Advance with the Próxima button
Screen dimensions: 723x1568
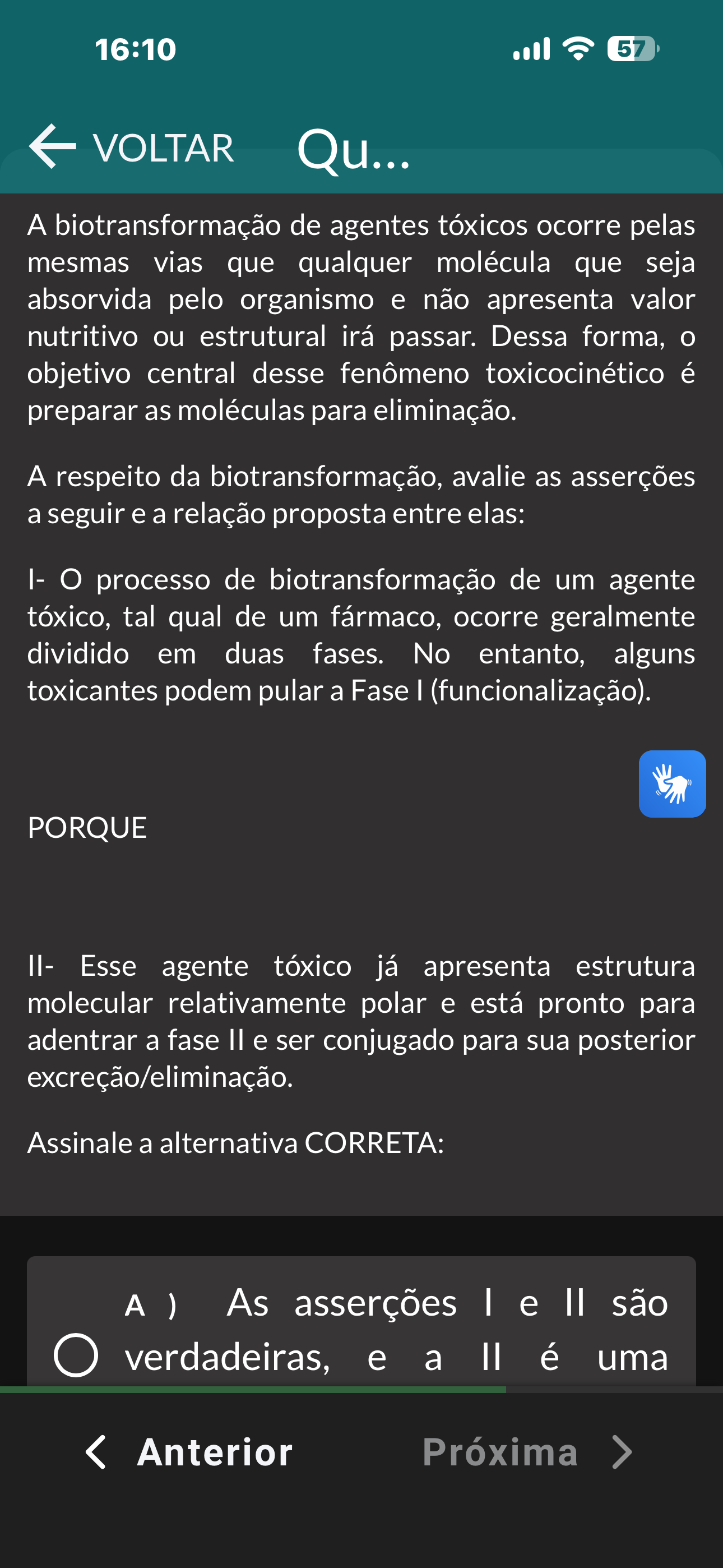tap(527, 1452)
